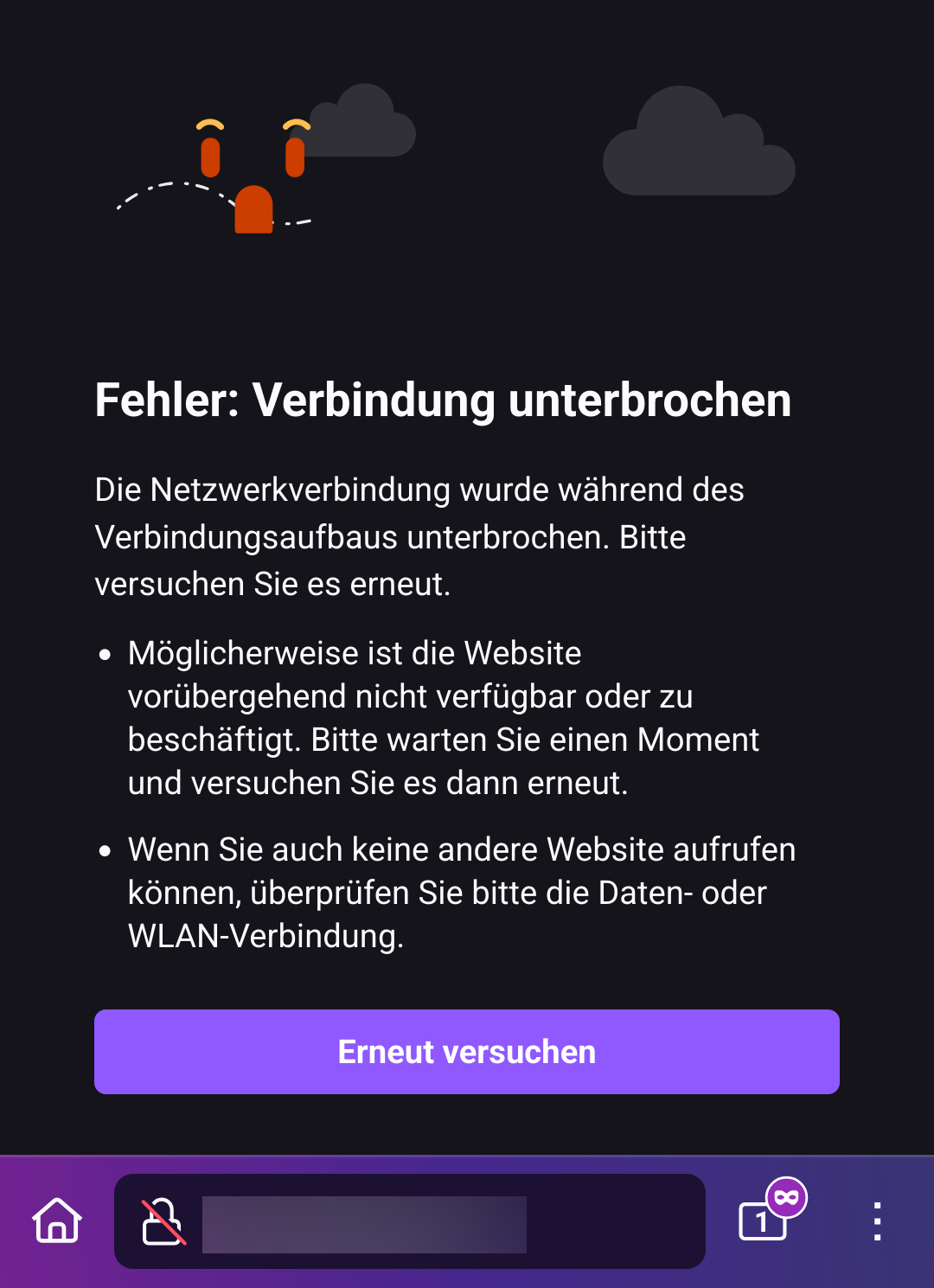Open the insecure connection lock icon
This screenshot has width=934, height=1288.
tap(163, 1221)
